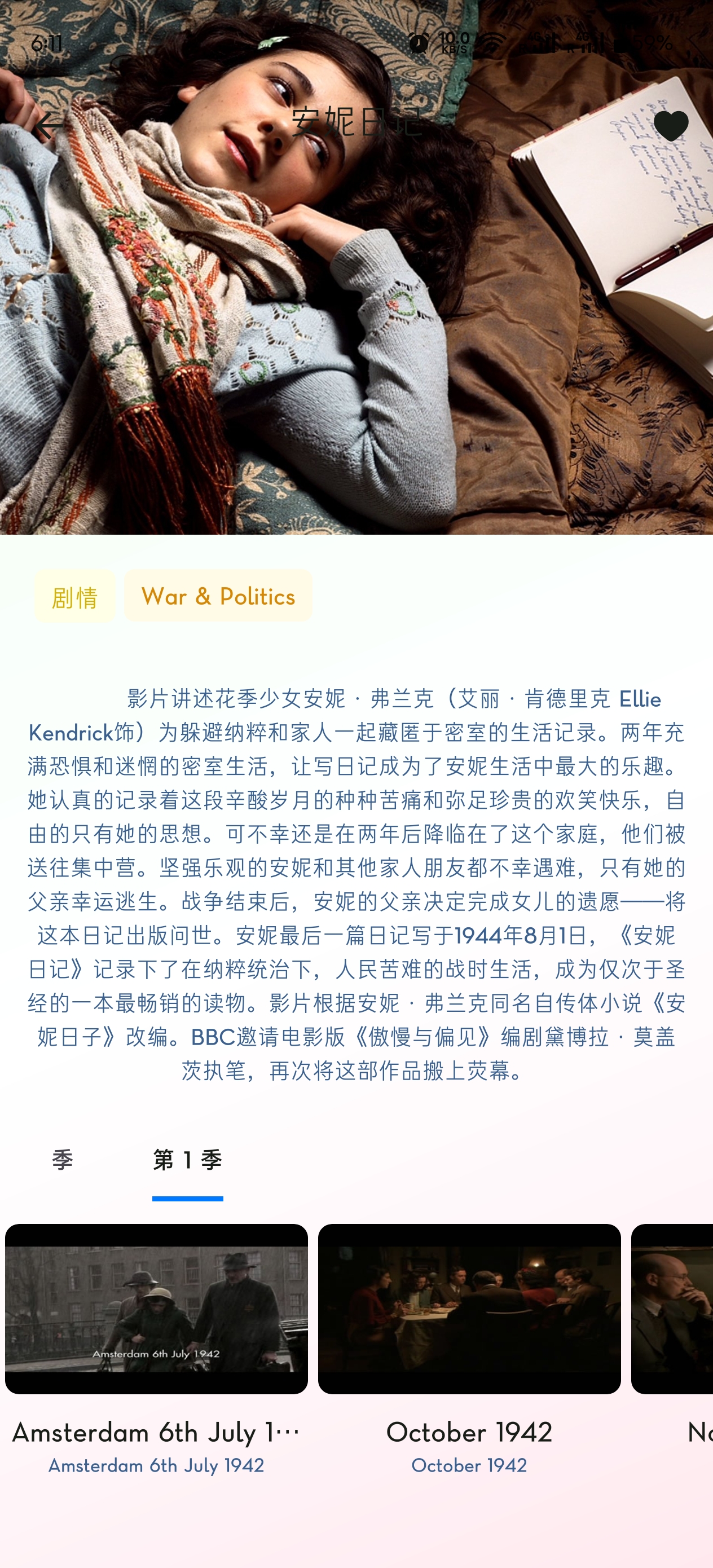Select the War & Politics genre chip

pyautogui.click(x=218, y=596)
